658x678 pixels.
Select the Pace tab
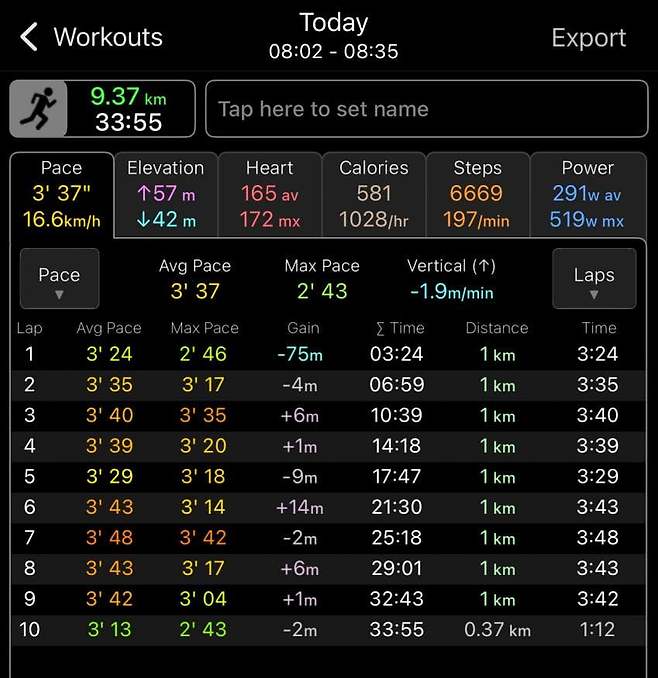click(61, 194)
